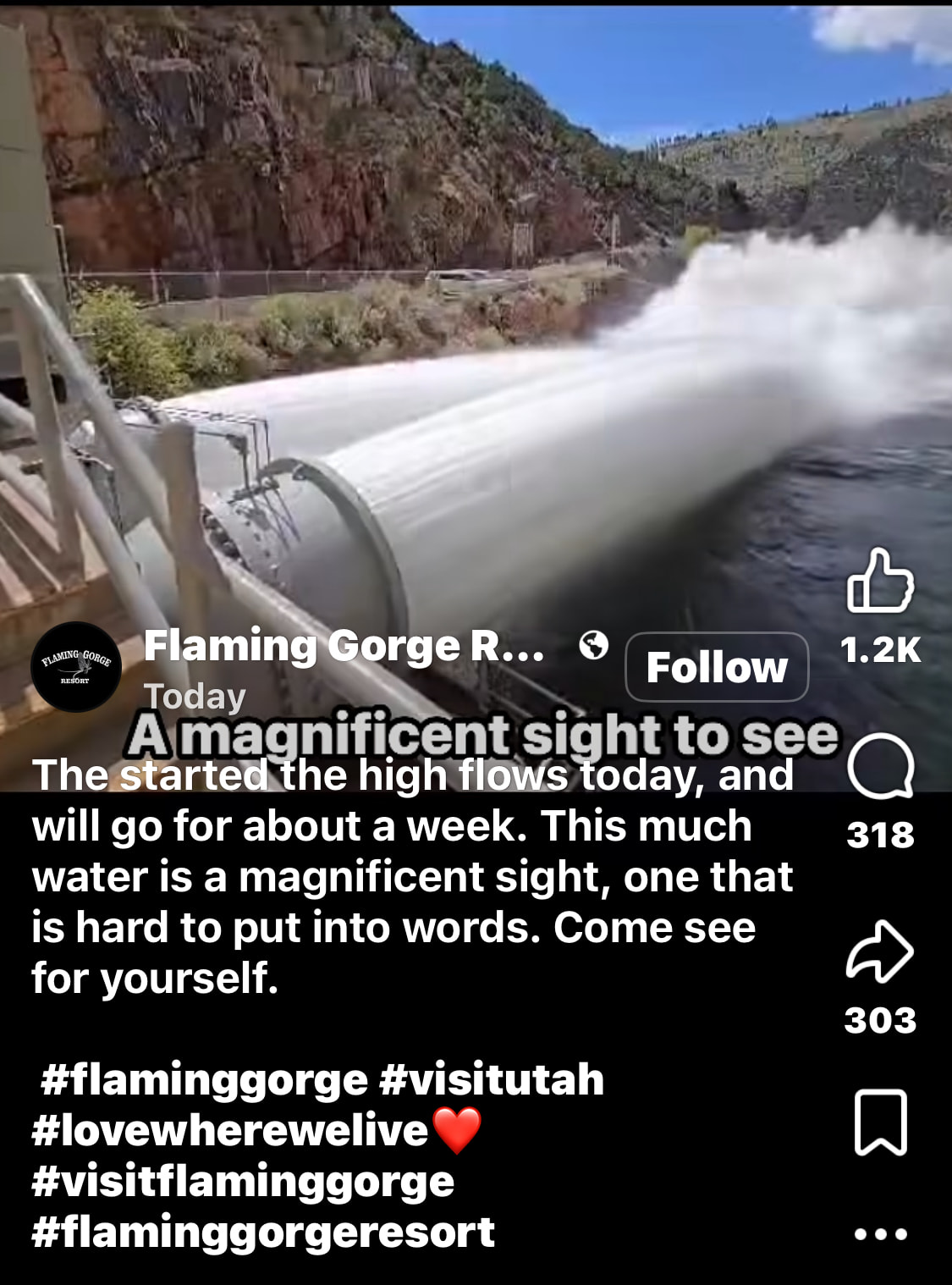Open the #visitutah hashtag
The height and width of the screenshot is (1285, 952).
492,1079
